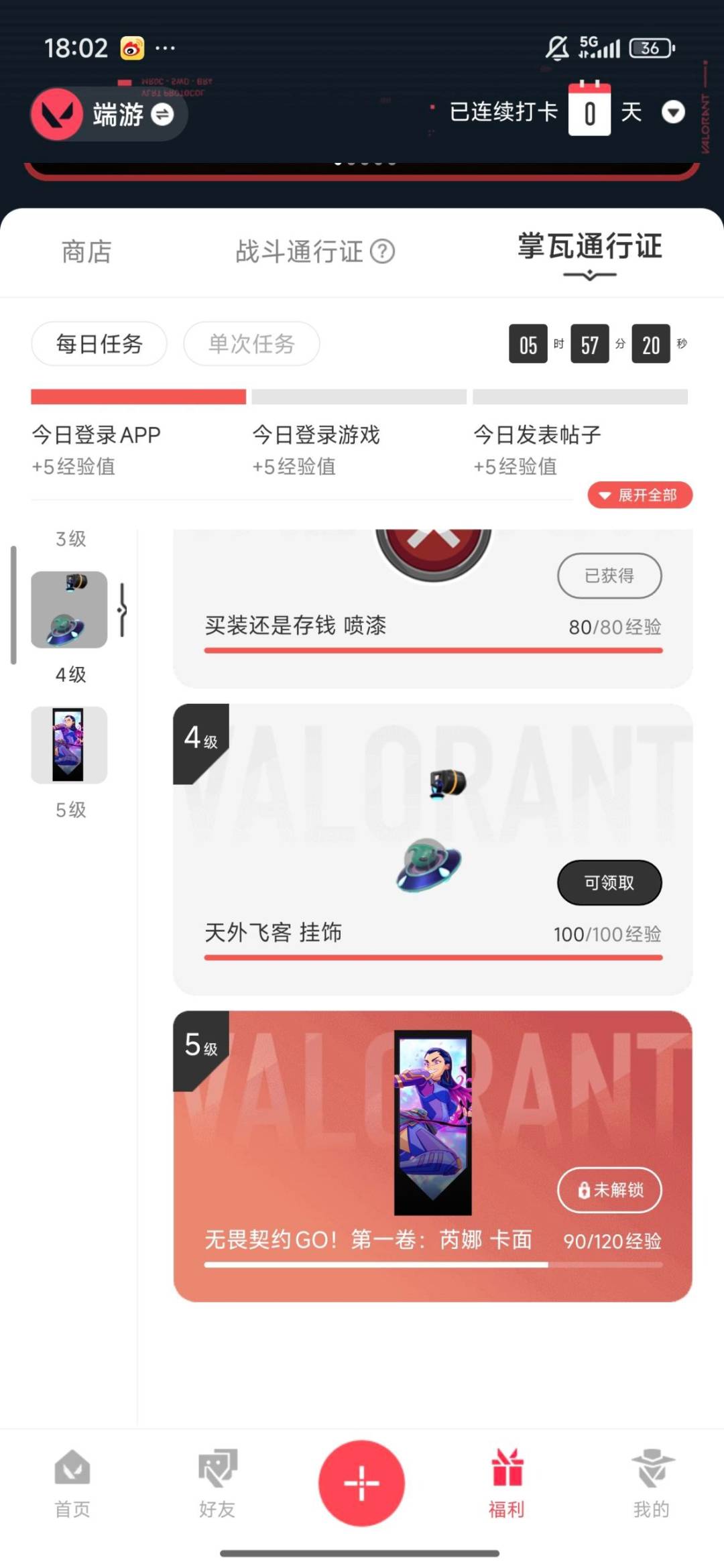Tap 未解锁 on the level 5 芮娜 card
This screenshot has height=1568, width=724.
click(609, 1190)
